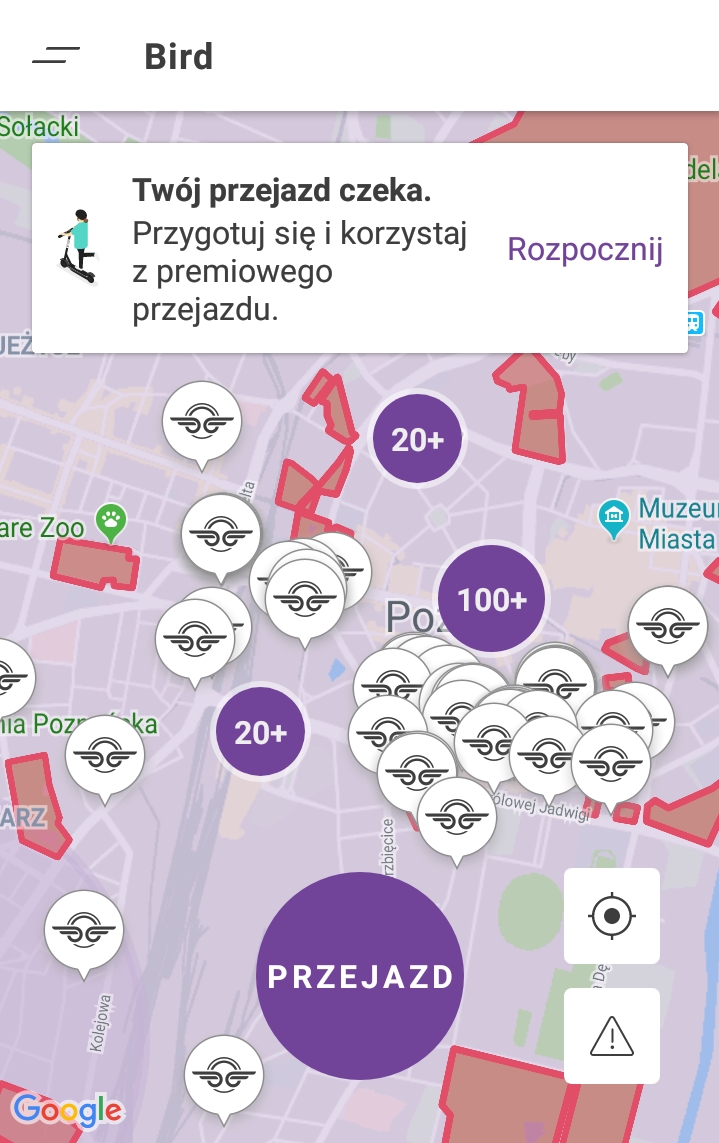Open the hamburger drawer menu
Viewport: 719px width, 1143px height.
click(56, 56)
